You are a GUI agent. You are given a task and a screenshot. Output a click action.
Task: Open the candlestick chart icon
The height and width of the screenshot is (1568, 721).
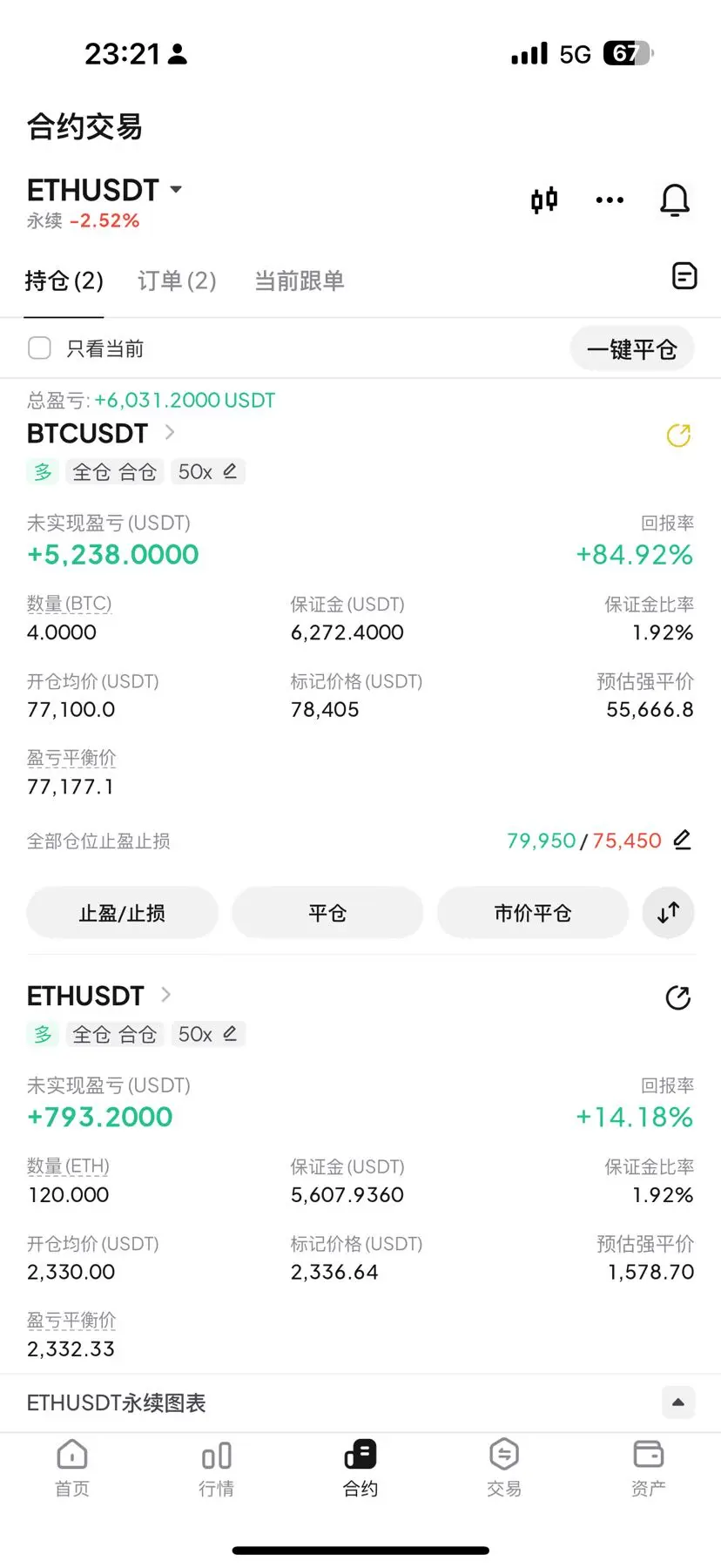(544, 200)
